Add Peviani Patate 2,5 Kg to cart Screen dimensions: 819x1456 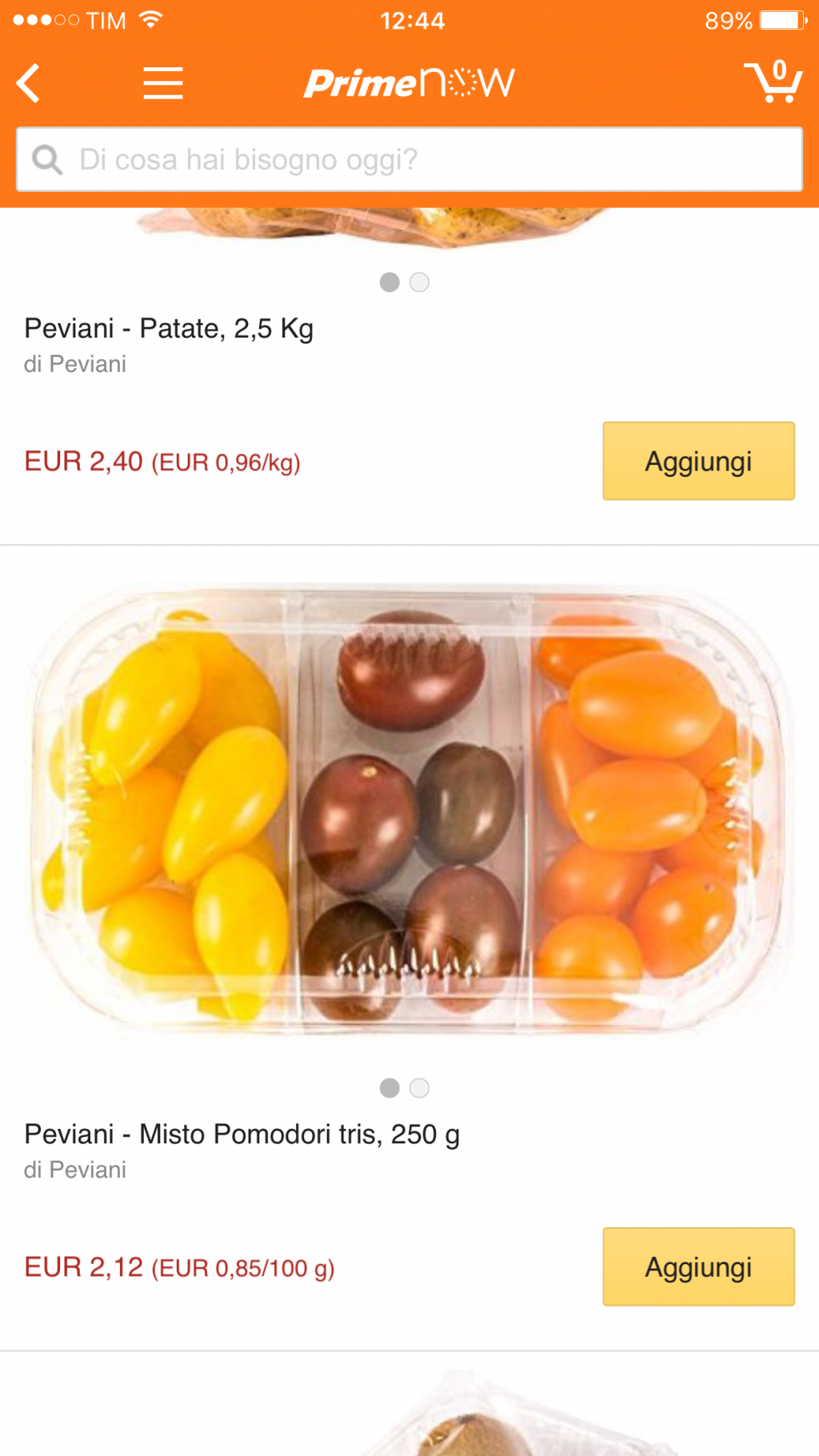pos(698,462)
